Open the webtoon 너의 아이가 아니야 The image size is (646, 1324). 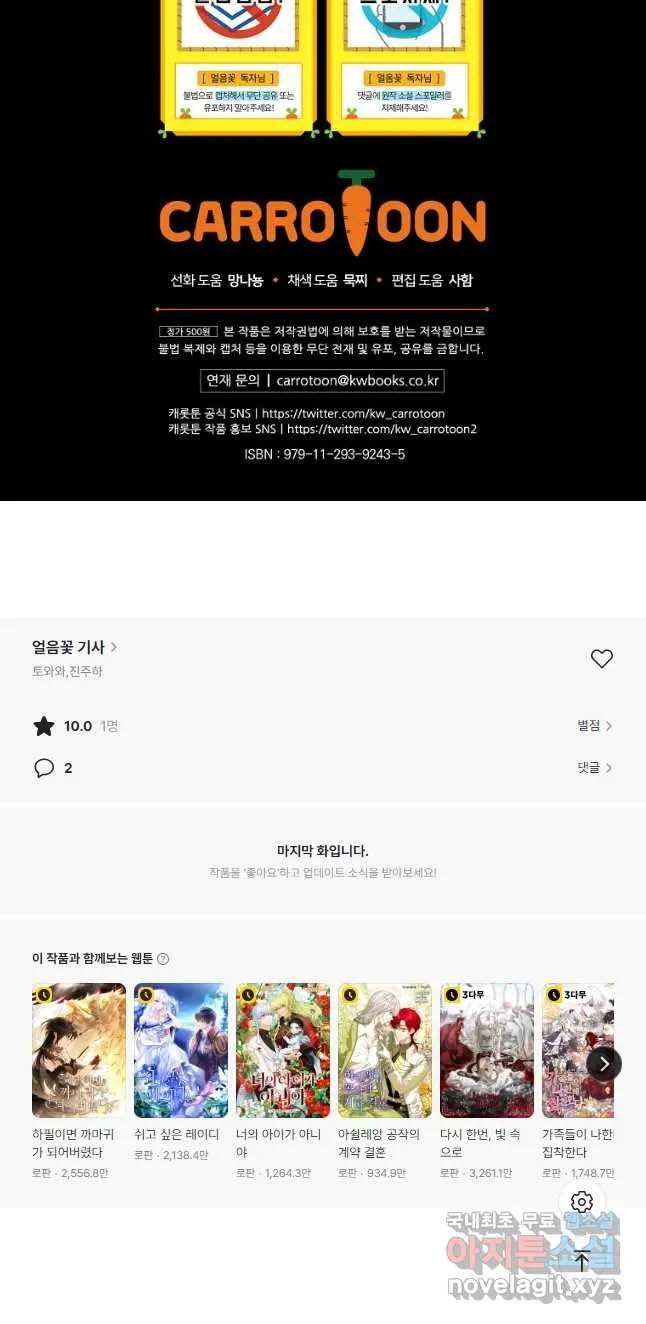[283, 1050]
